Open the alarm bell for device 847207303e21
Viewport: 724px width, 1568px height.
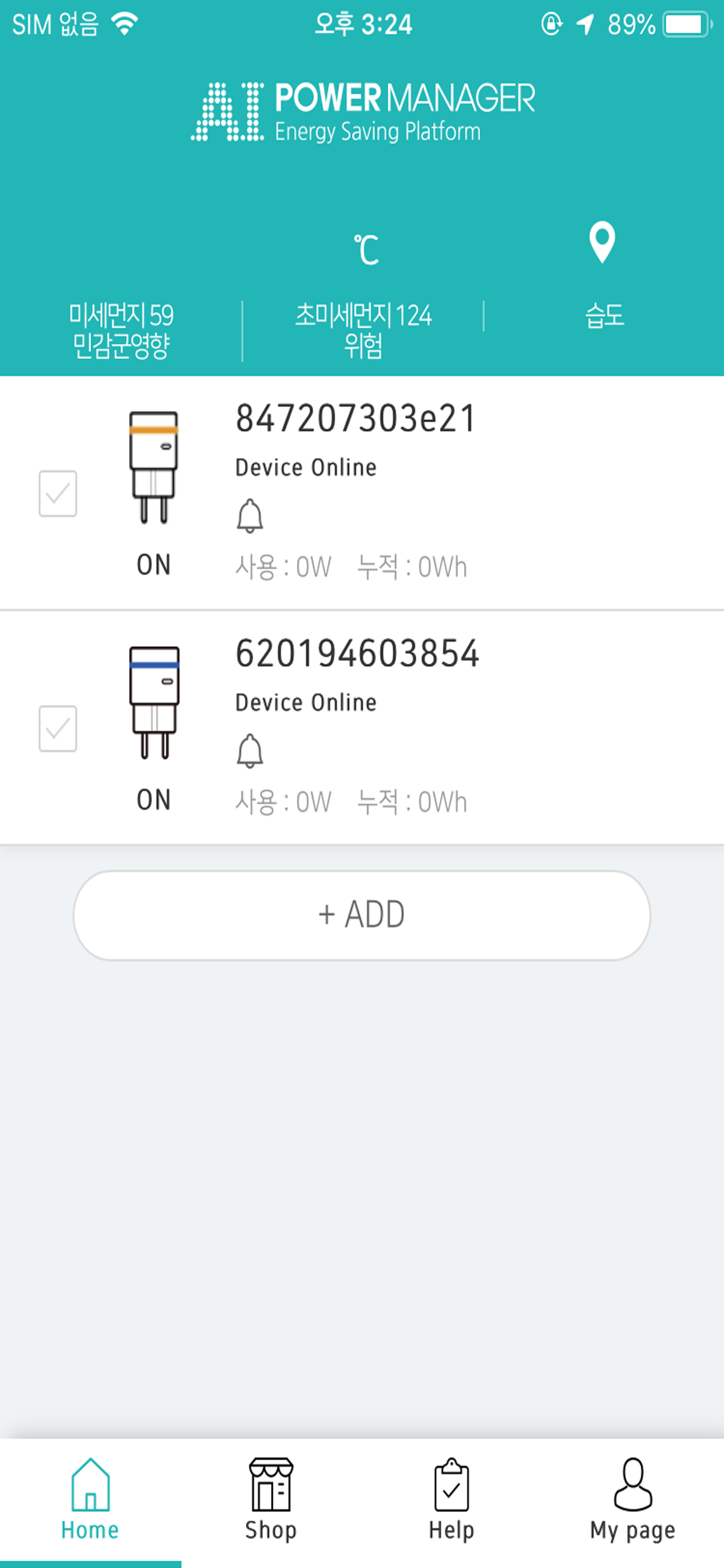(x=249, y=516)
